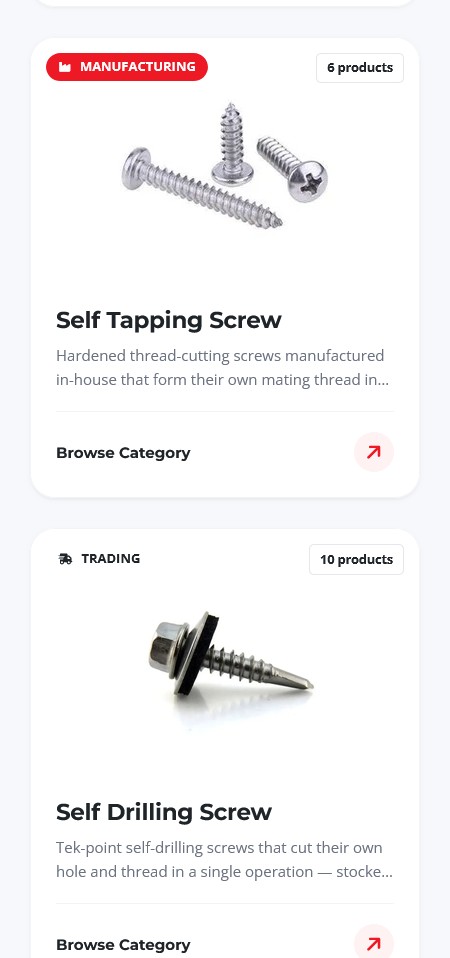Open the Self Drilling Screw category card
The height and width of the screenshot is (958, 450).
225,744
